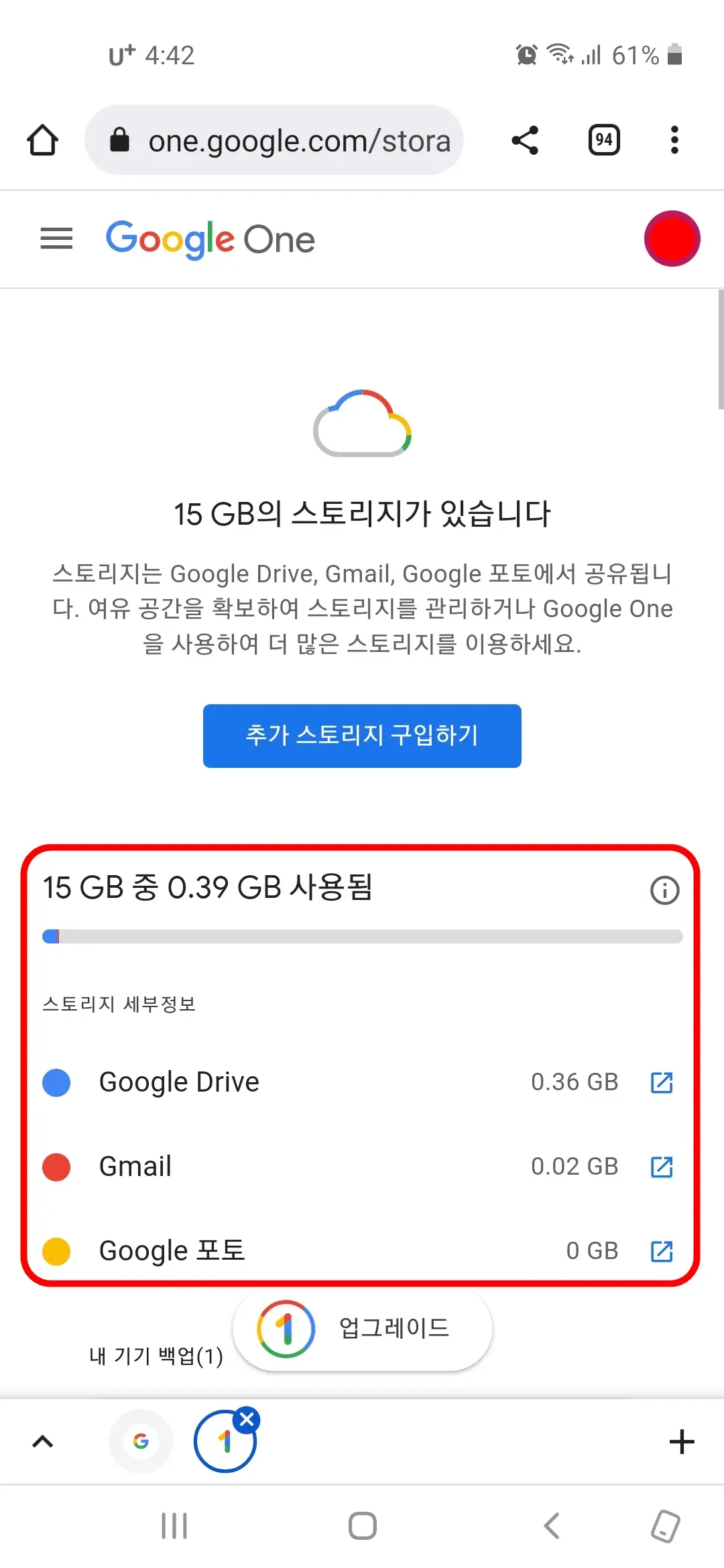The height and width of the screenshot is (1568, 724).
Task: Click the storage info icon
Action: pos(664,890)
